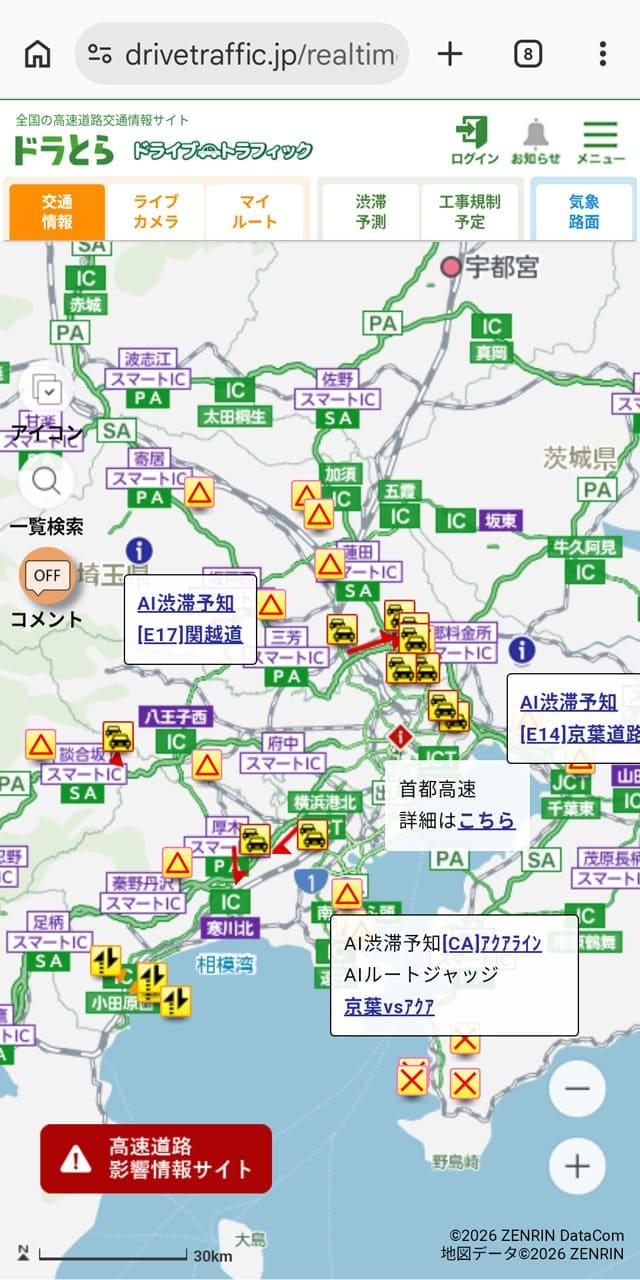This screenshot has width=640, height=1280.
Task: Open a new browser tab
Action: point(450,53)
